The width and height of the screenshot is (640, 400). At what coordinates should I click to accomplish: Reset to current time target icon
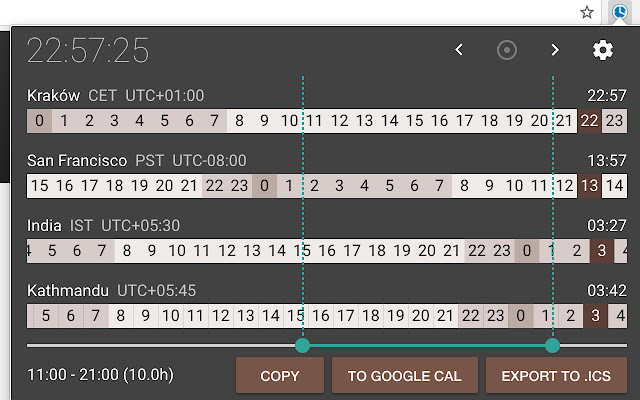[x=507, y=50]
